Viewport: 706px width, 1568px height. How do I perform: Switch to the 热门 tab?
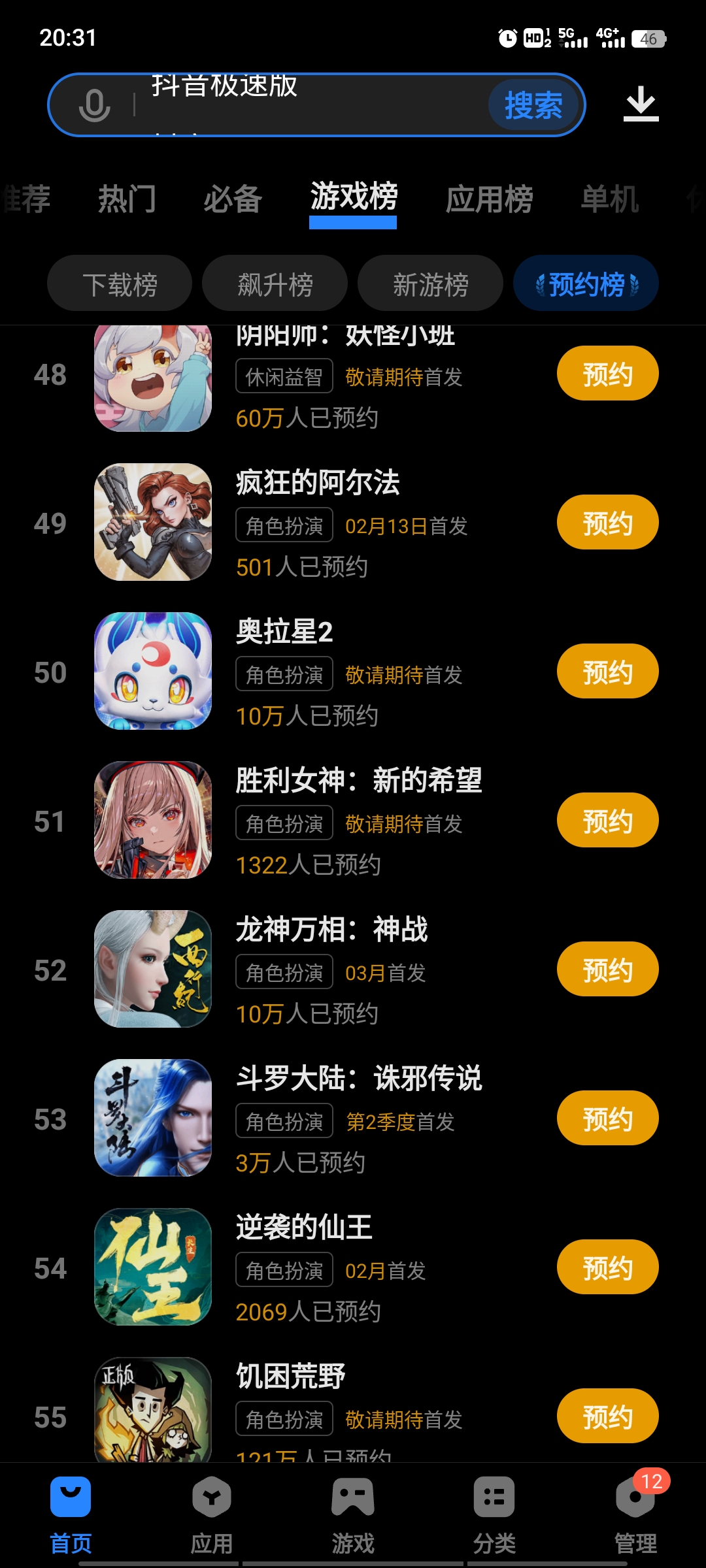[127, 199]
